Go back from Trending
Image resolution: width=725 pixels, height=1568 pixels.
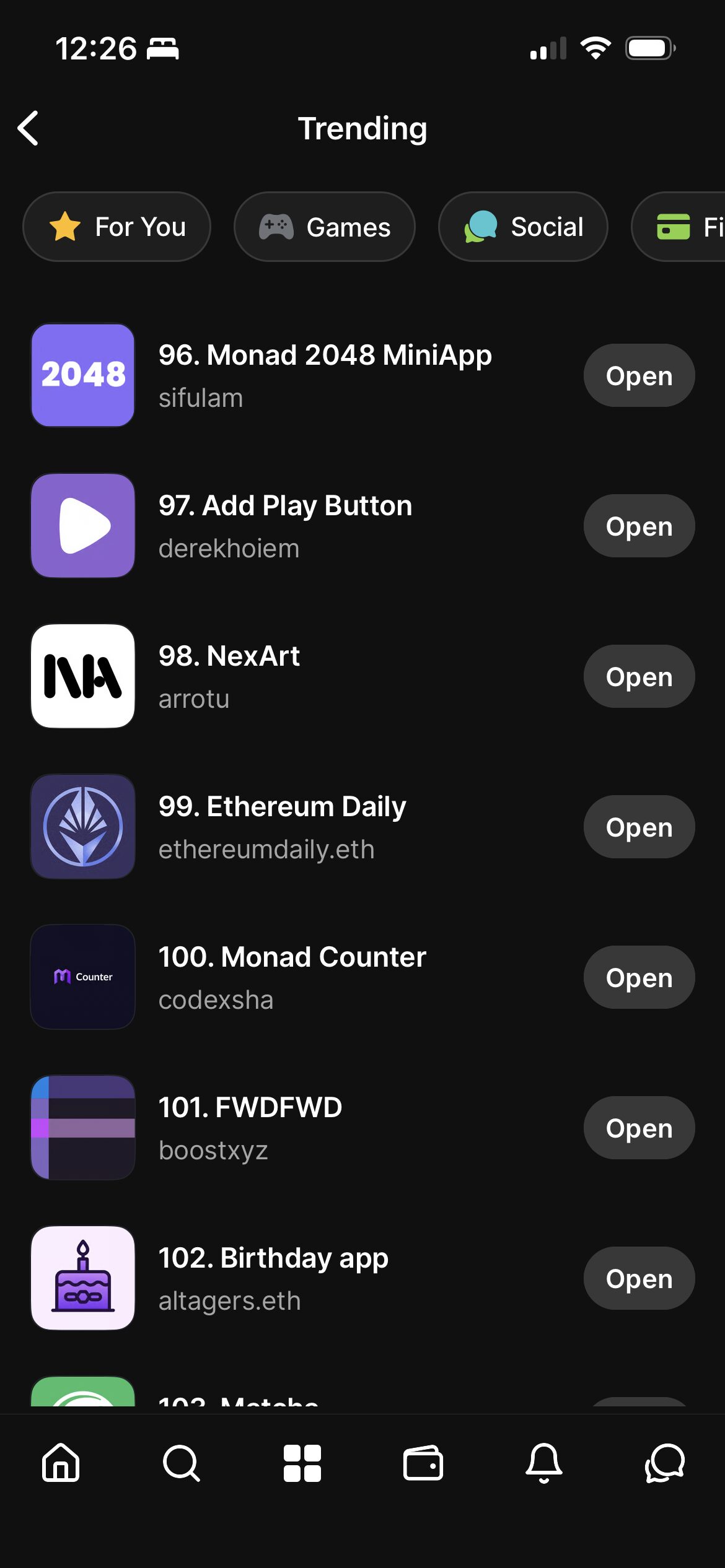click(29, 128)
